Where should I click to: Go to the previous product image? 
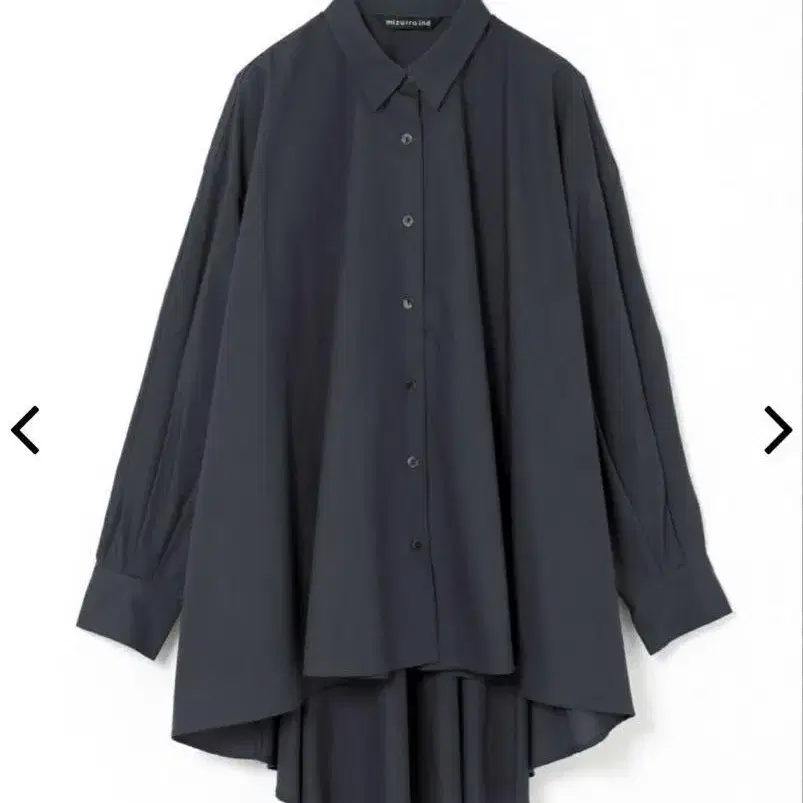point(25,430)
